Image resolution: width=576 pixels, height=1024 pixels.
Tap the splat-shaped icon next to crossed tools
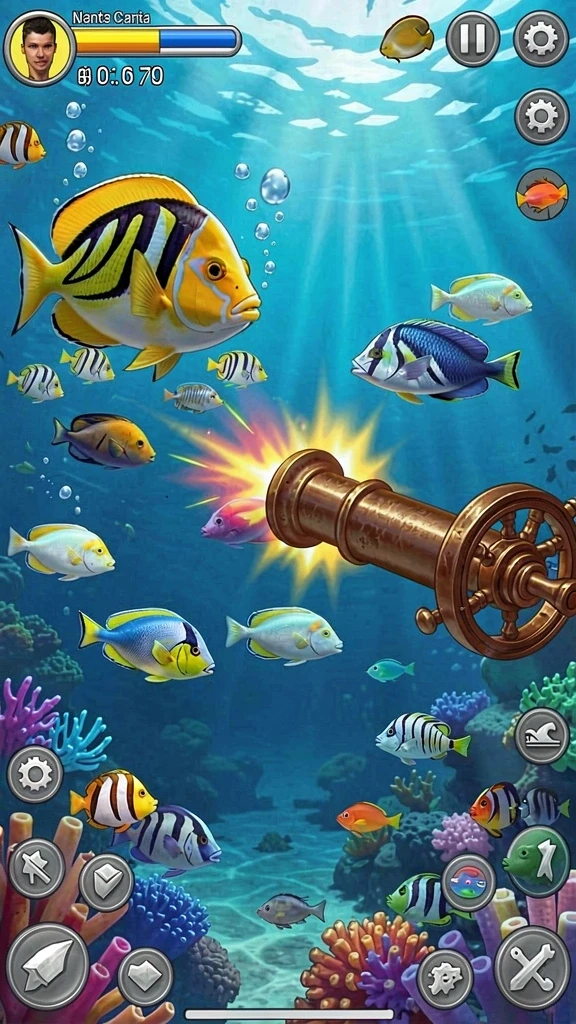point(445,979)
